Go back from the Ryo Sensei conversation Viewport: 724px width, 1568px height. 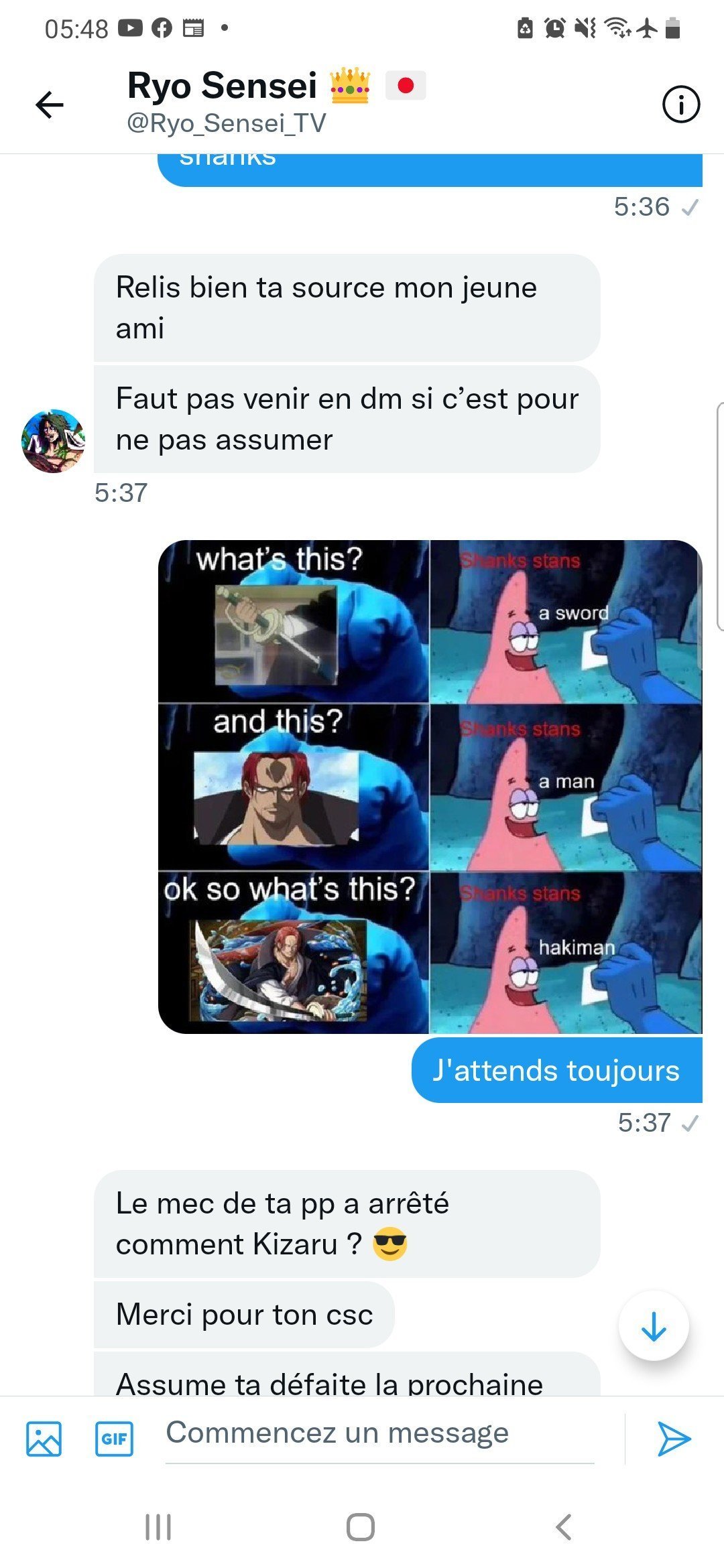(x=50, y=105)
